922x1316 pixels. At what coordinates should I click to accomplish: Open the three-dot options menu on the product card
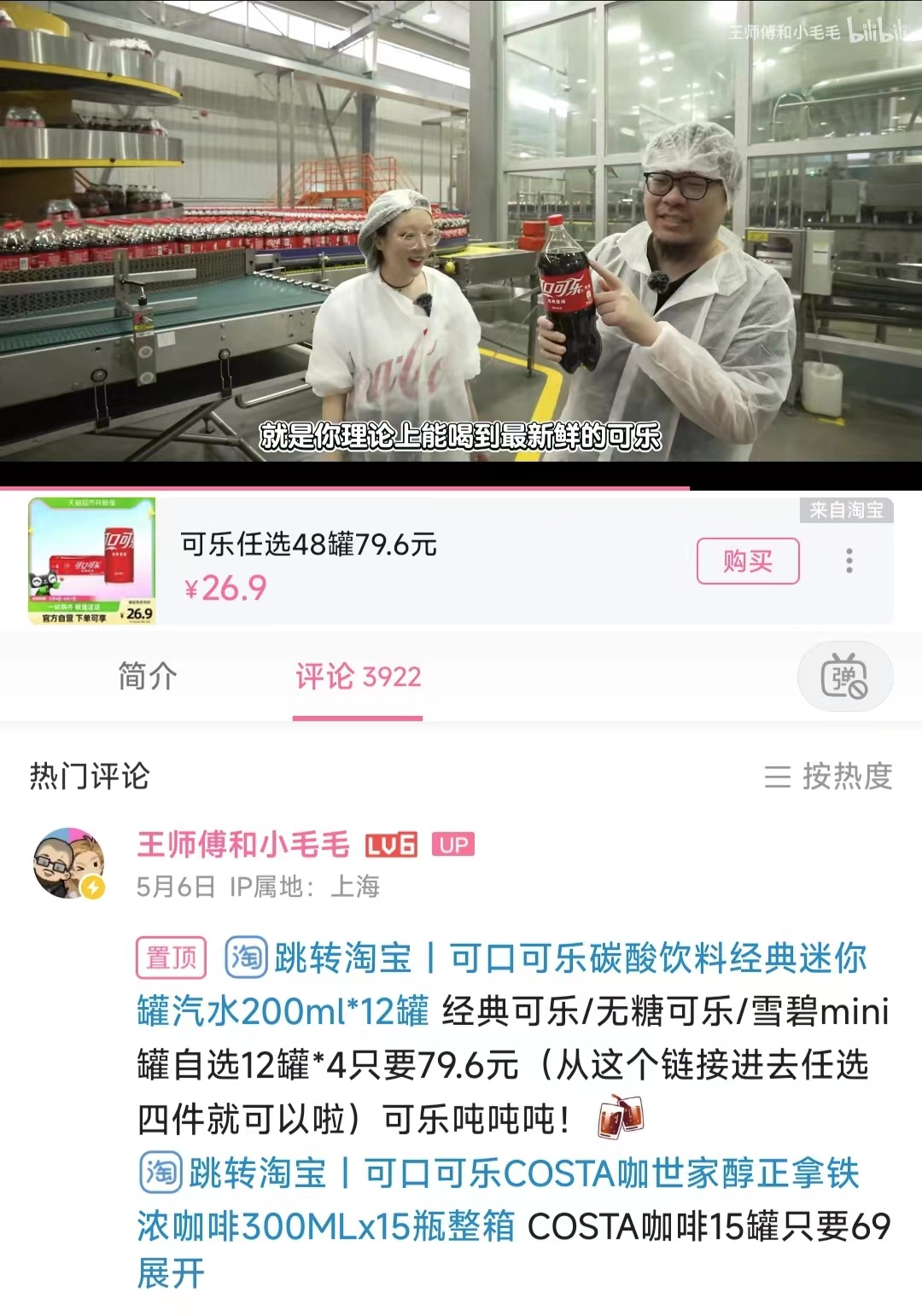pyautogui.click(x=848, y=559)
